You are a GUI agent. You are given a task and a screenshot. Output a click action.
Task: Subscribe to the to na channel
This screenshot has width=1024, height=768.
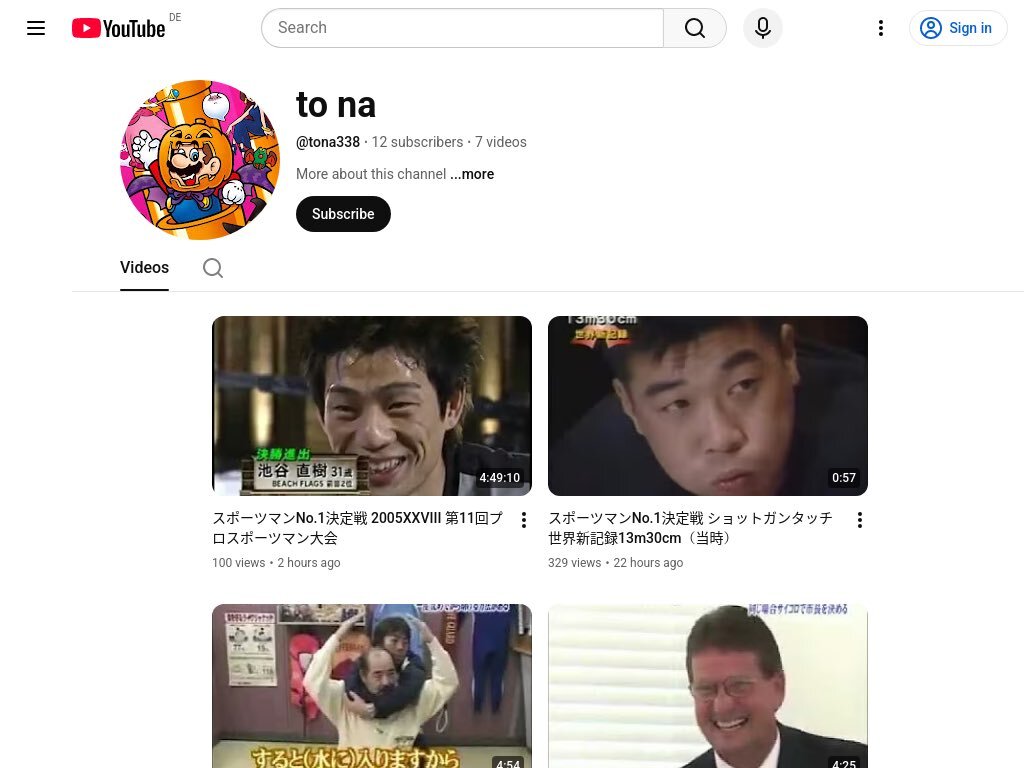coord(343,214)
